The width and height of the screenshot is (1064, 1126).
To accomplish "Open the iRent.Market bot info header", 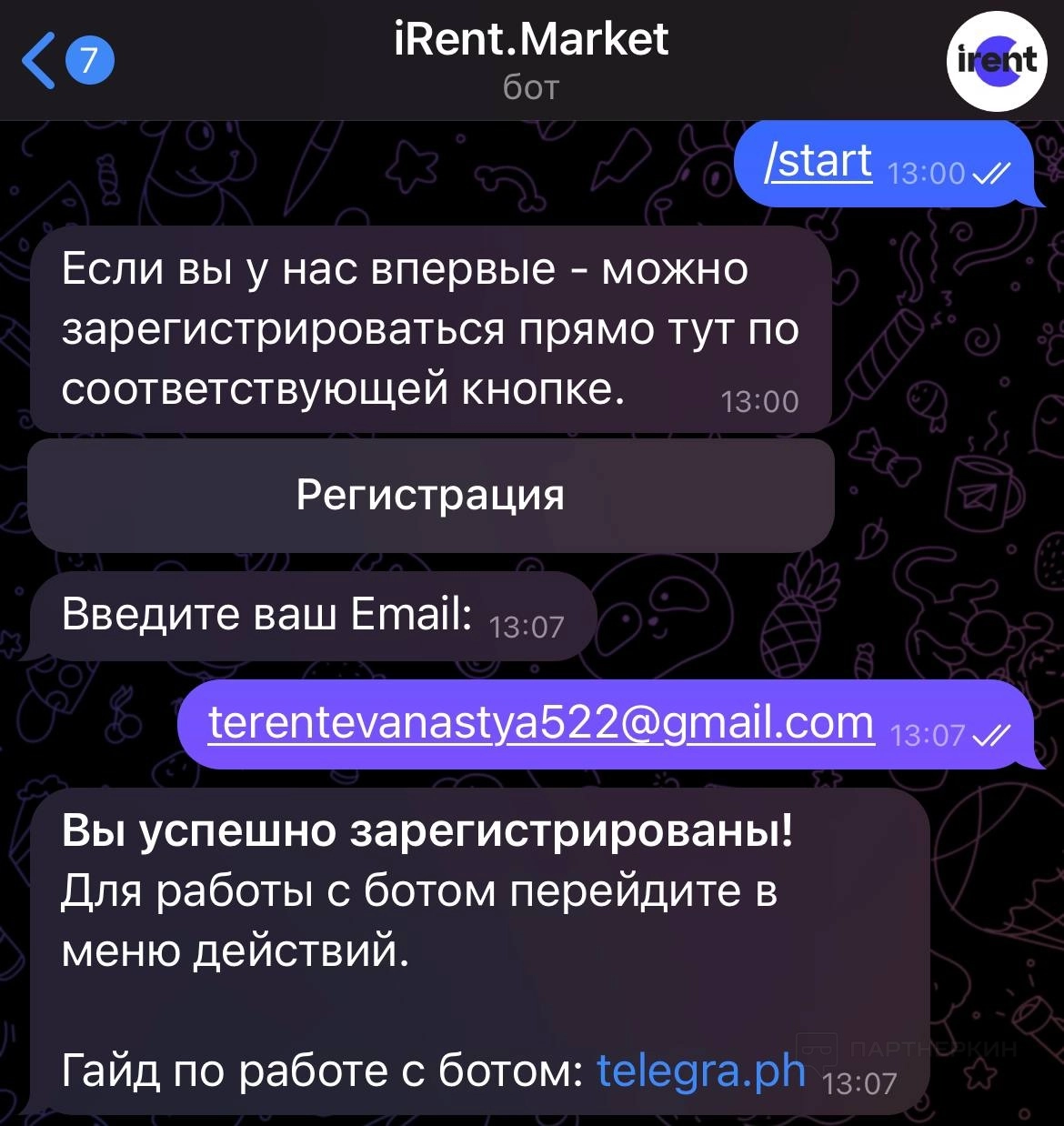I will tap(531, 60).
